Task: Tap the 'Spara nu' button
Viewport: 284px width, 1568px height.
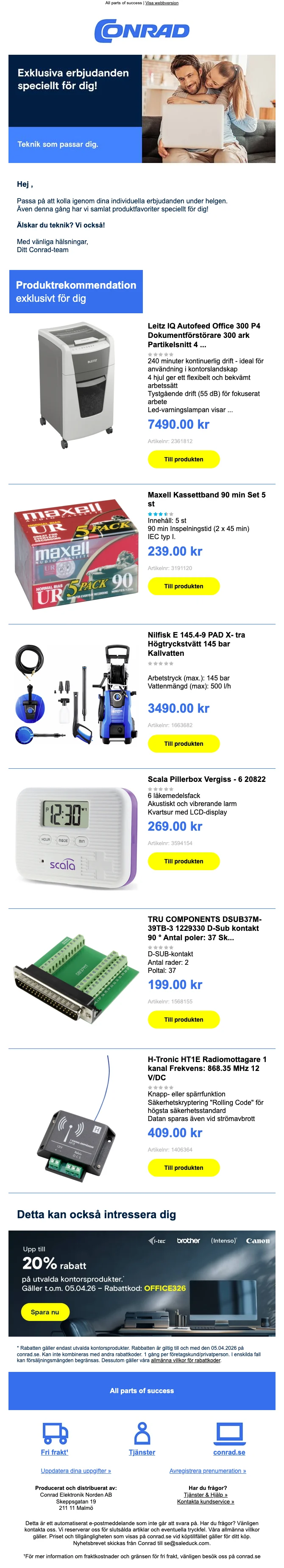Action: pos(45,1312)
